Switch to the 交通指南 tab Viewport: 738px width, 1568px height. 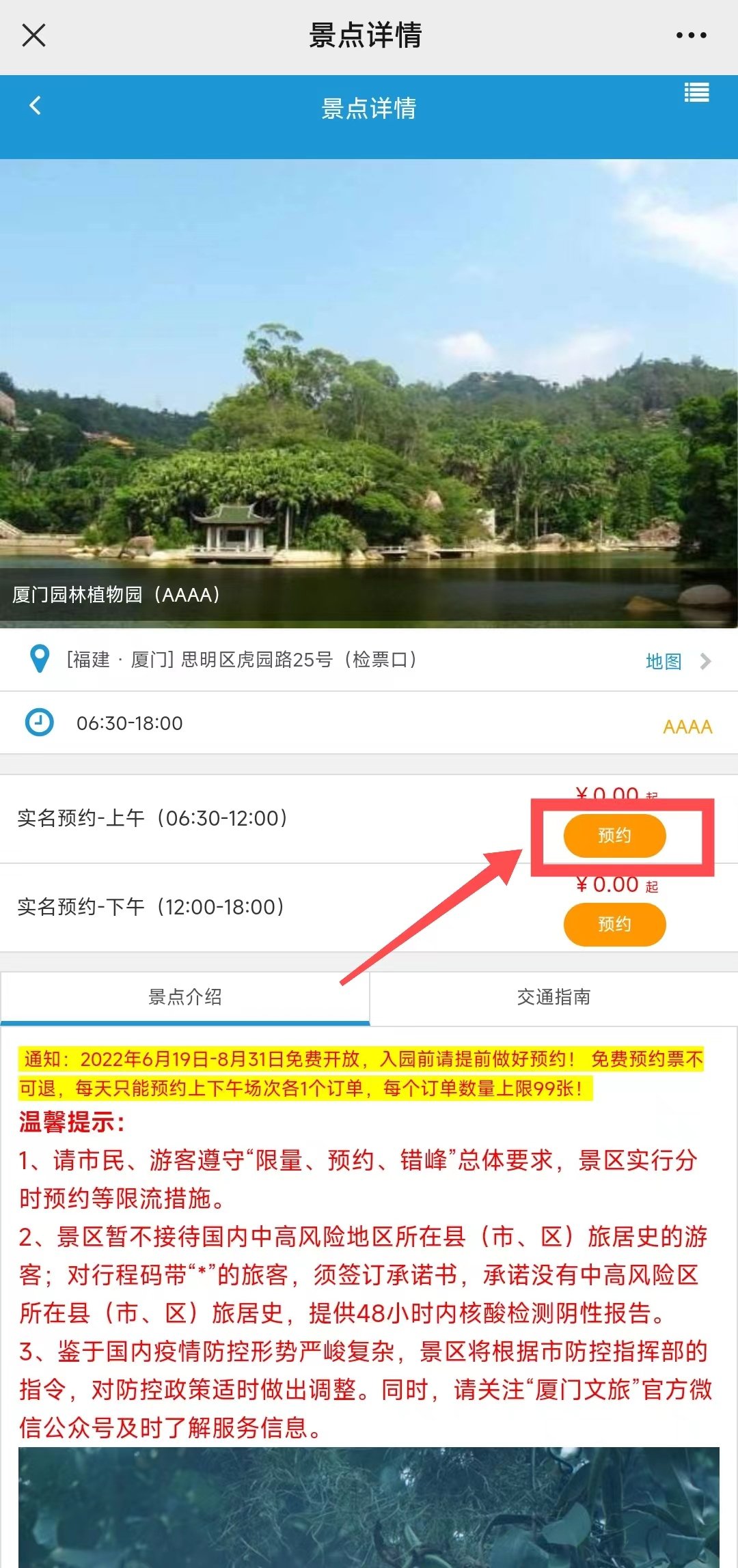(553, 997)
